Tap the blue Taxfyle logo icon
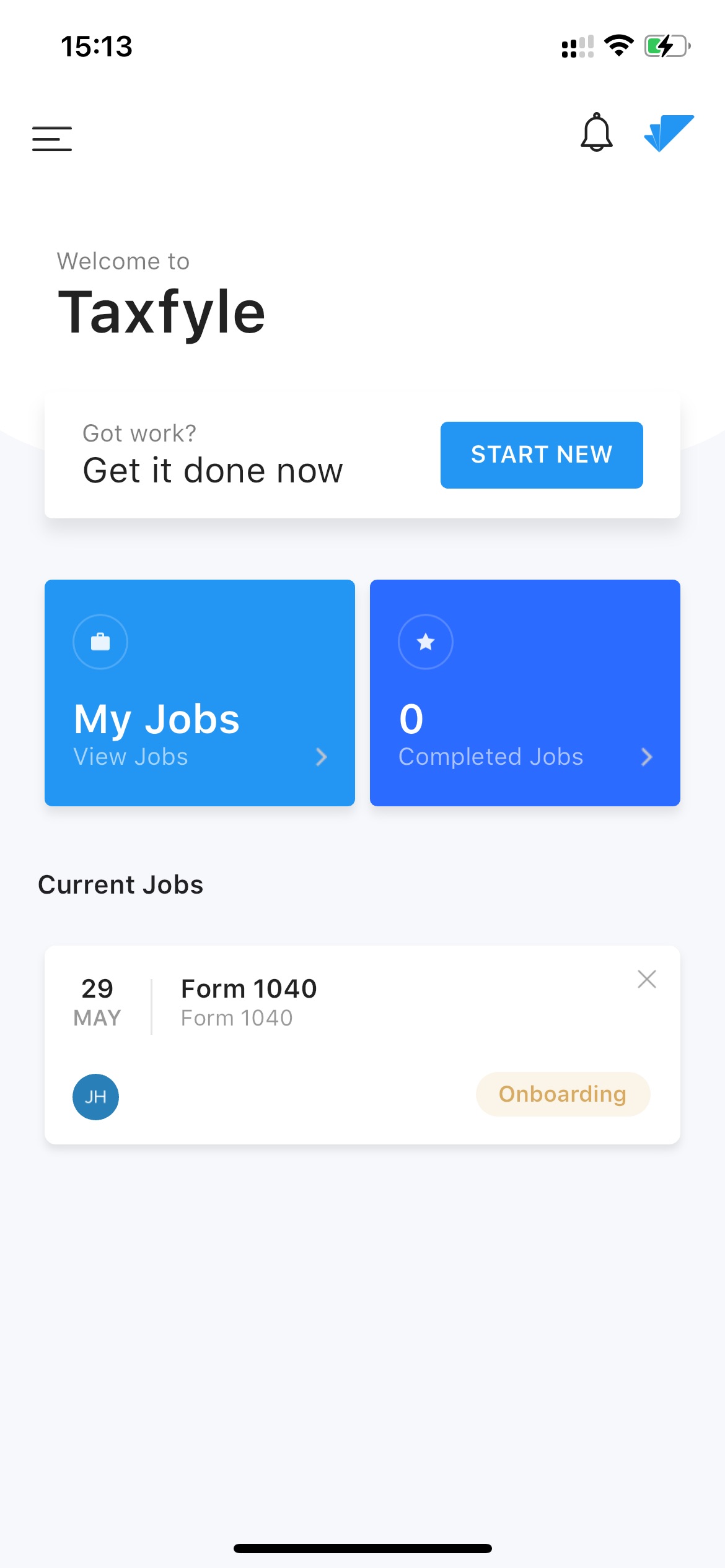 tap(669, 133)
